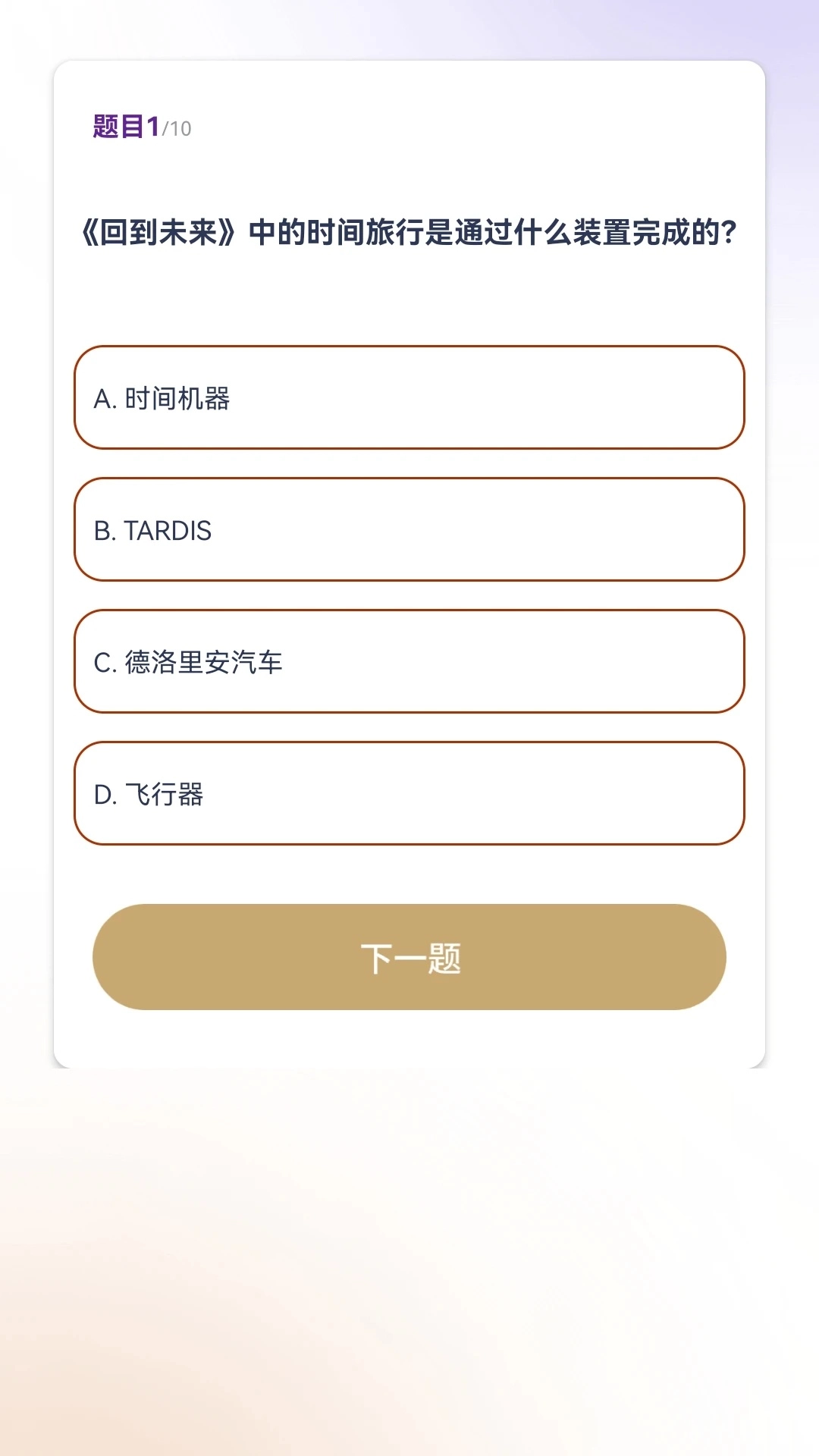Choose the aircraft answer option
The image size is (819, 1456).
click(x=409, y=793)
